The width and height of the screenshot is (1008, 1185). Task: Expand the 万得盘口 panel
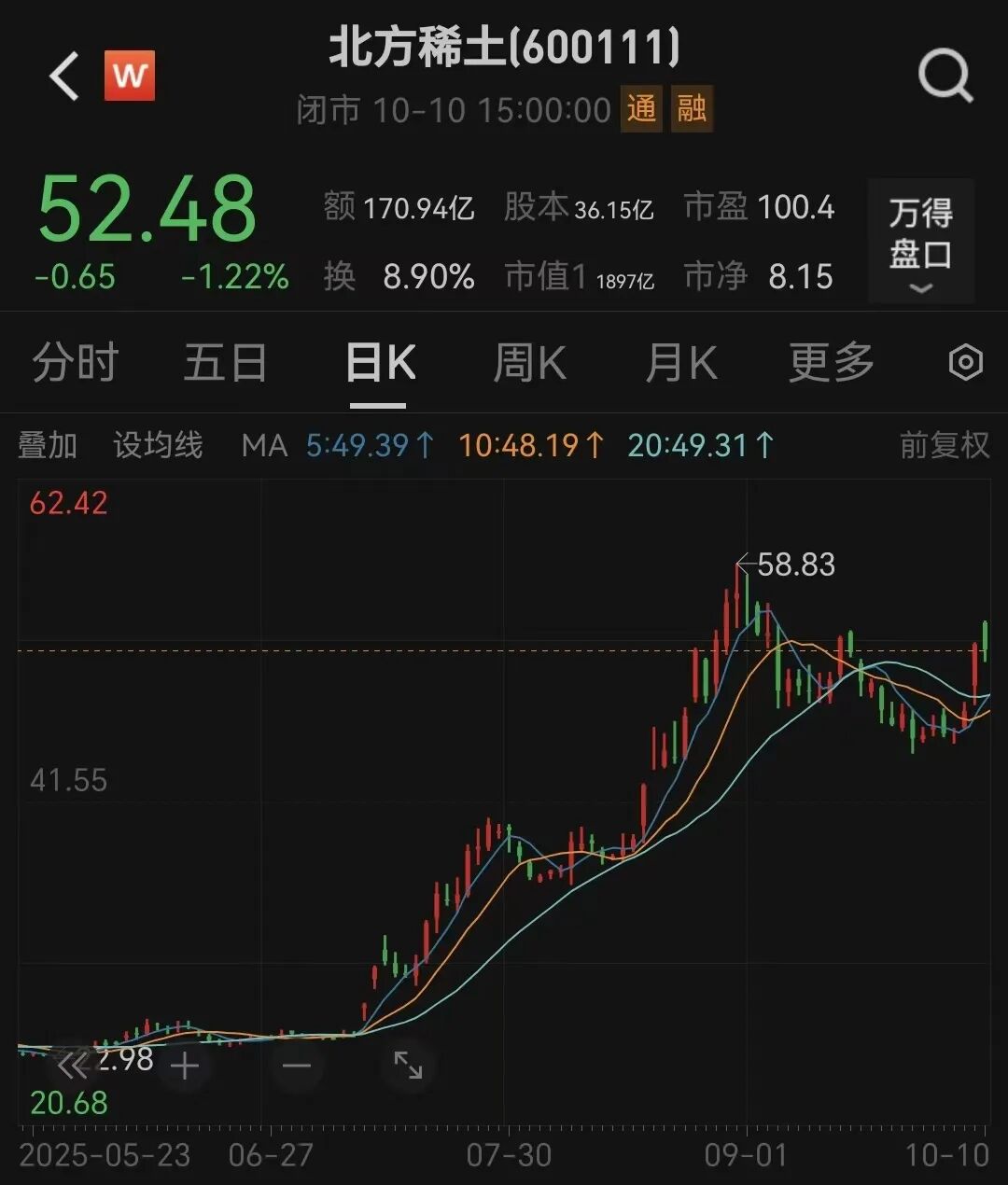920,242
